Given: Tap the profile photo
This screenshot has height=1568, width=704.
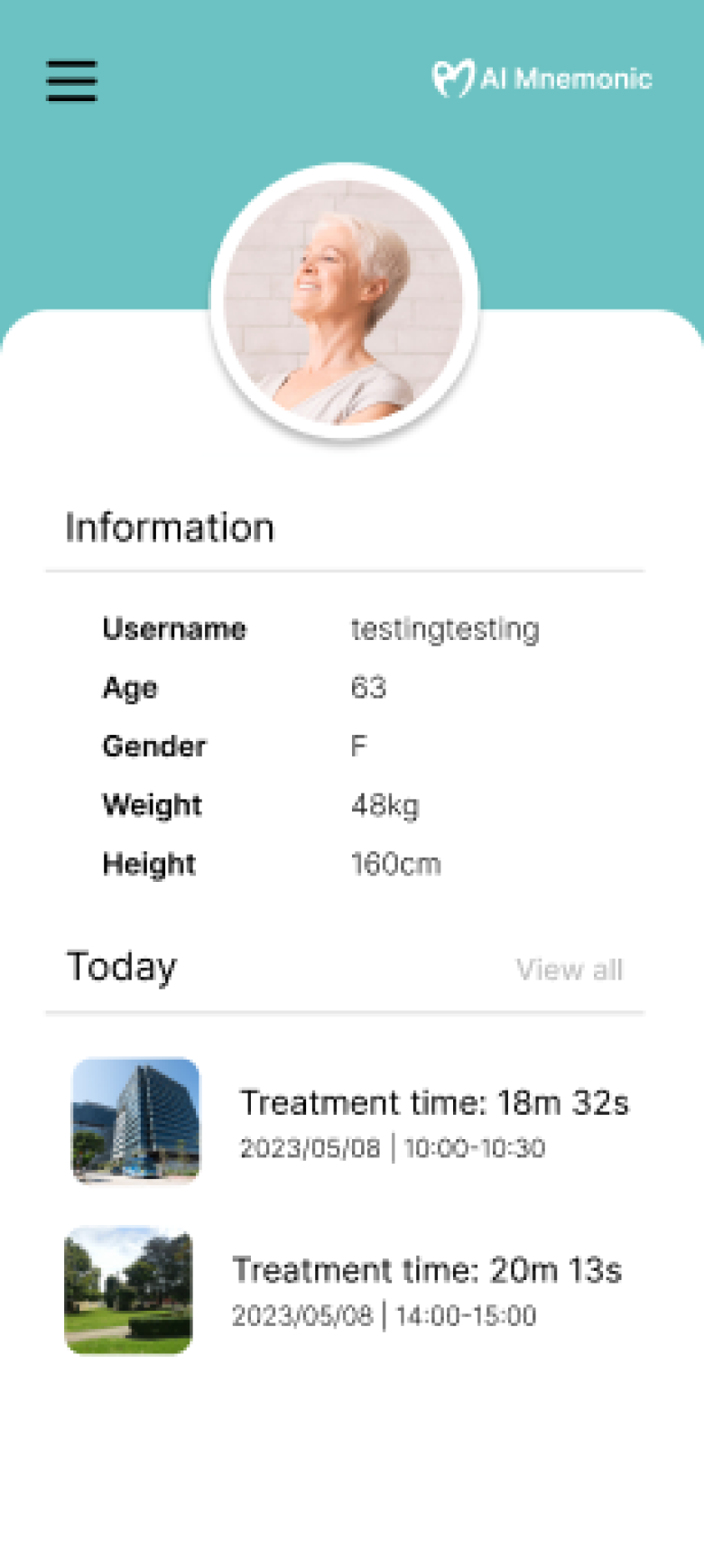Looking at the screenshot, I should pos(344,301).
